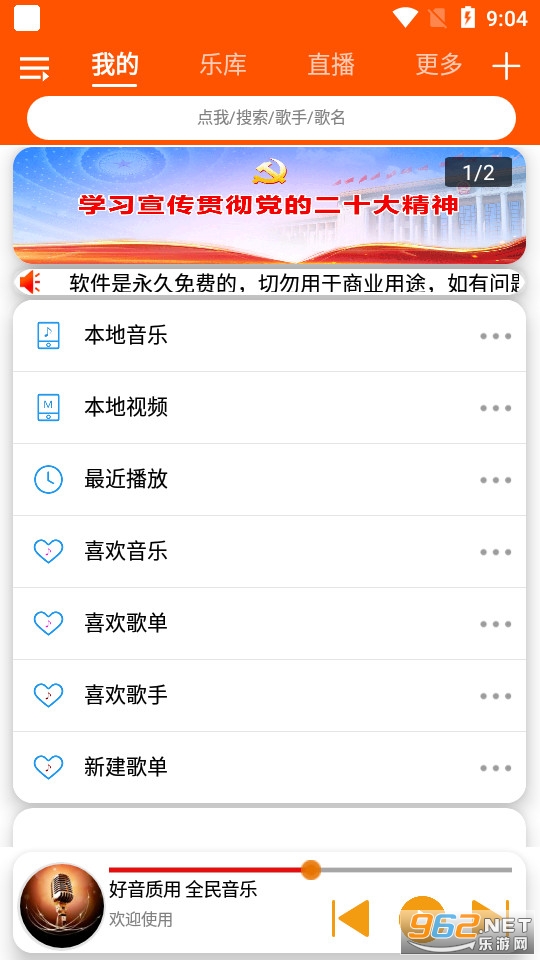This screenshot has height=960, width=540.
Task: Tap the plus icon in the top bar
Action: 506,67
